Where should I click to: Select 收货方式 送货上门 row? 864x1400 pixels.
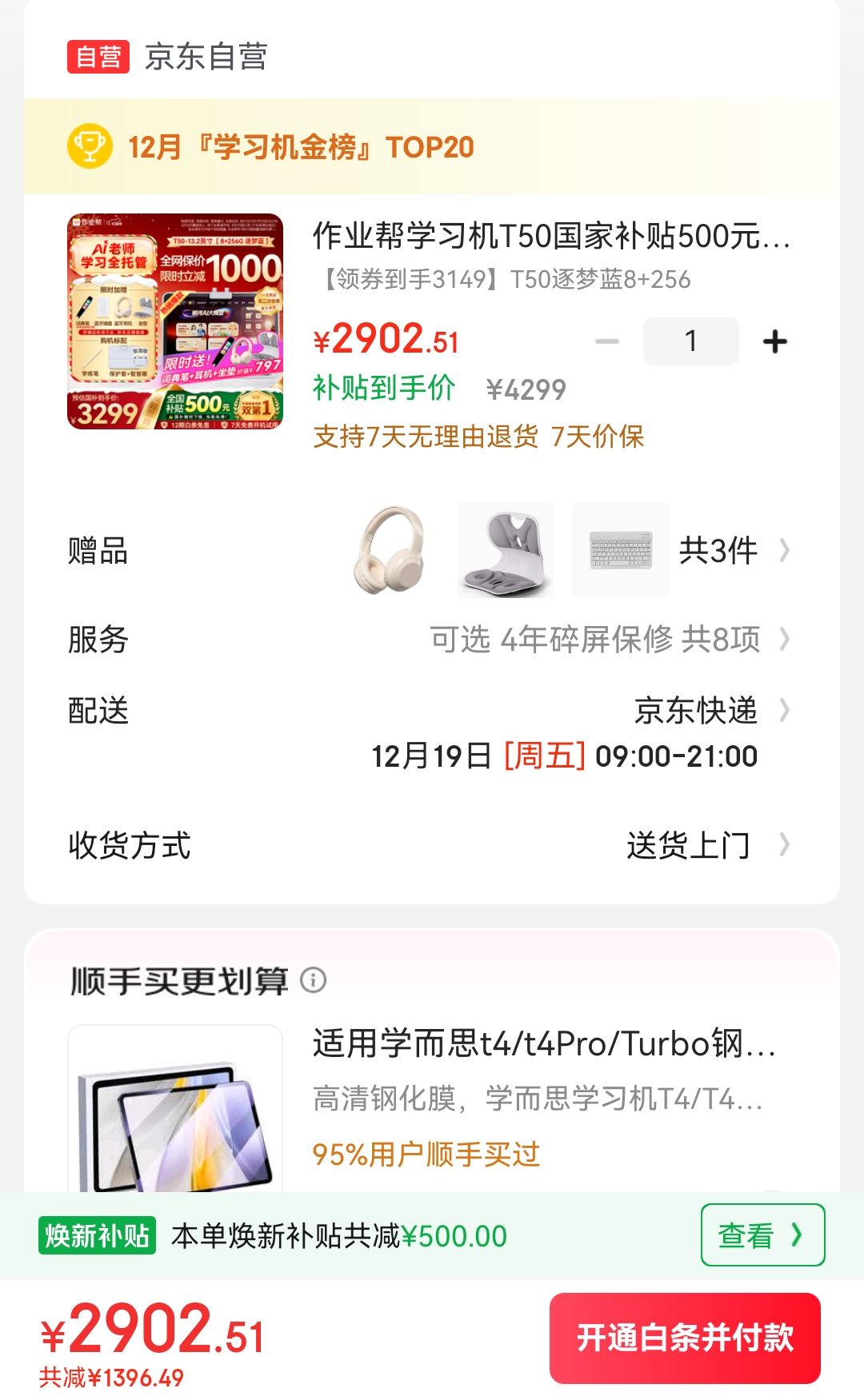[688, 845]
